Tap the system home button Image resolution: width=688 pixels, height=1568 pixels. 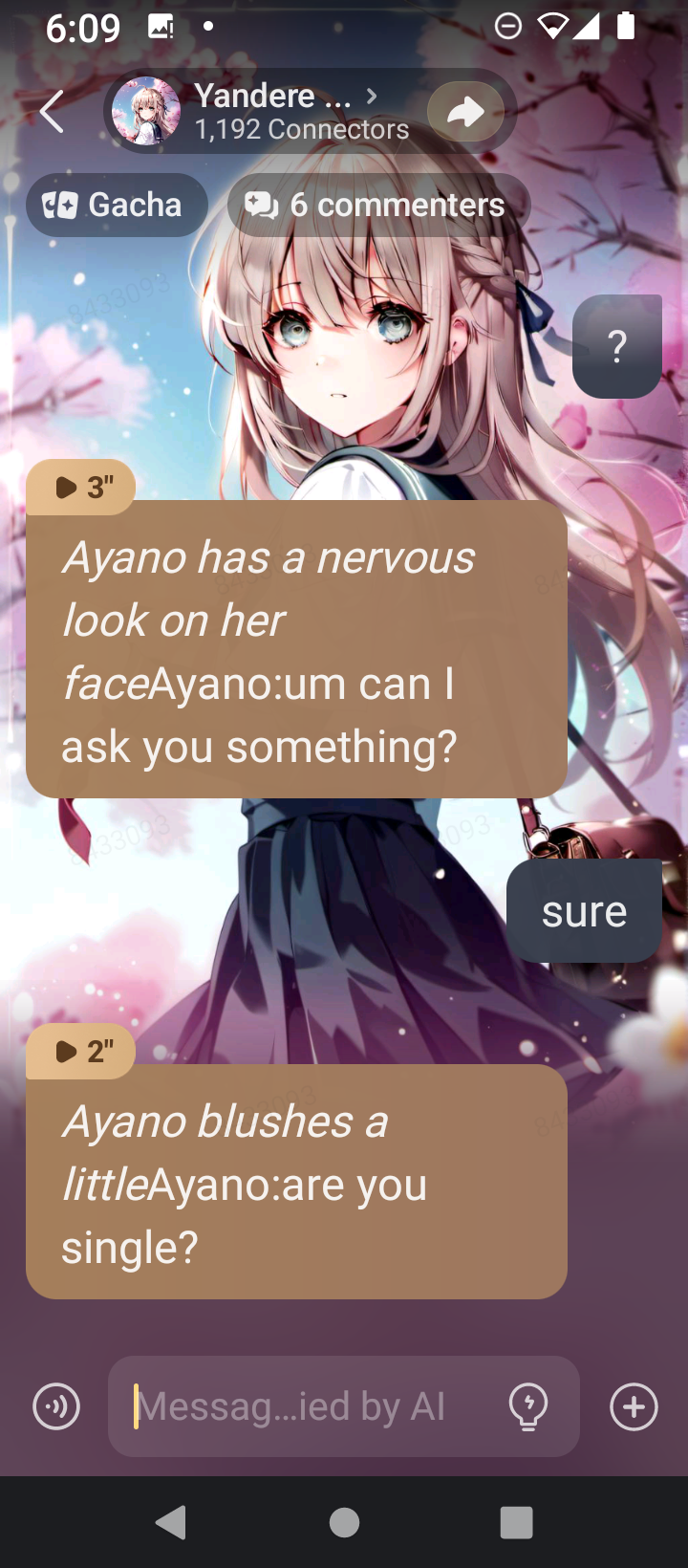pyautogui.click(x=344, y=1522)
